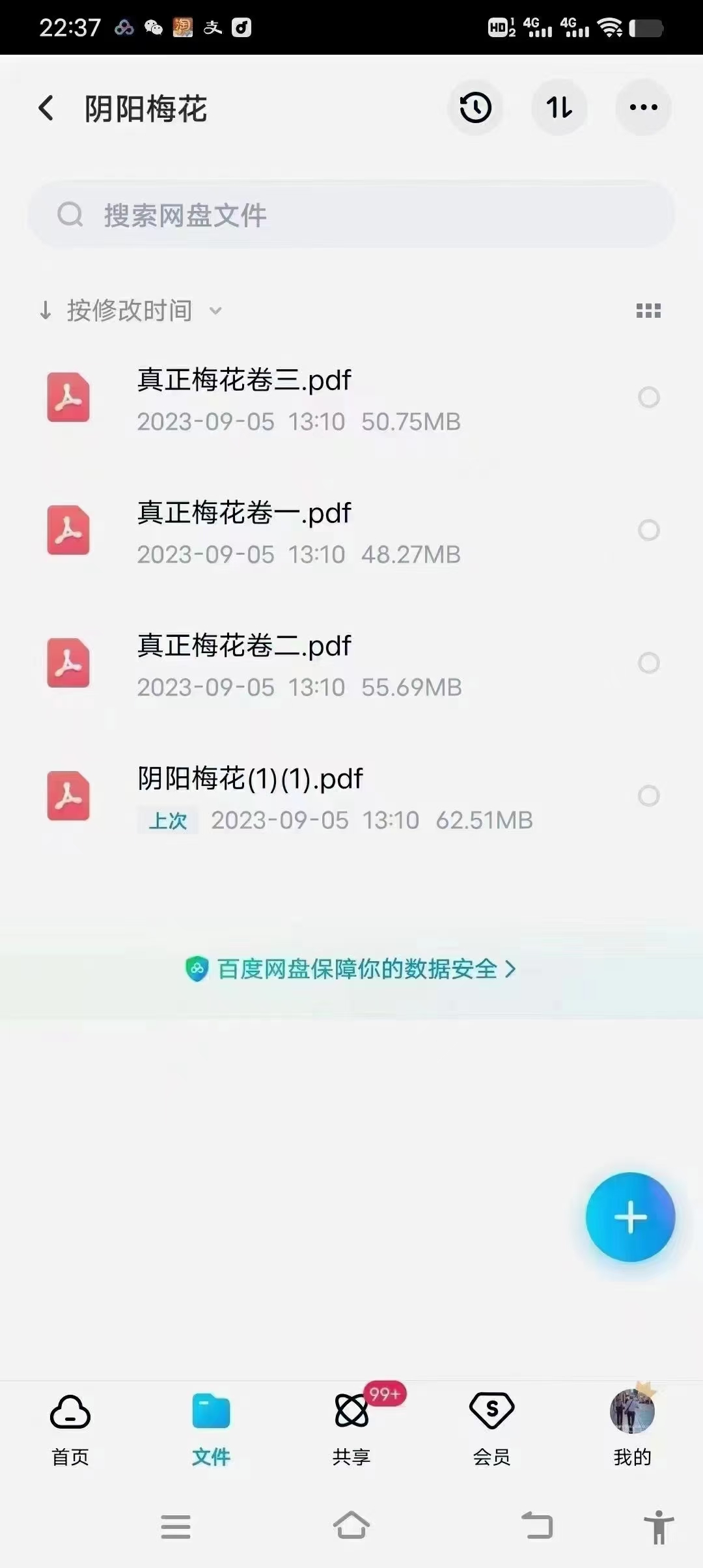
Task: Select the circle beside 真正梅花卷二.pdf
Action: 648,663
